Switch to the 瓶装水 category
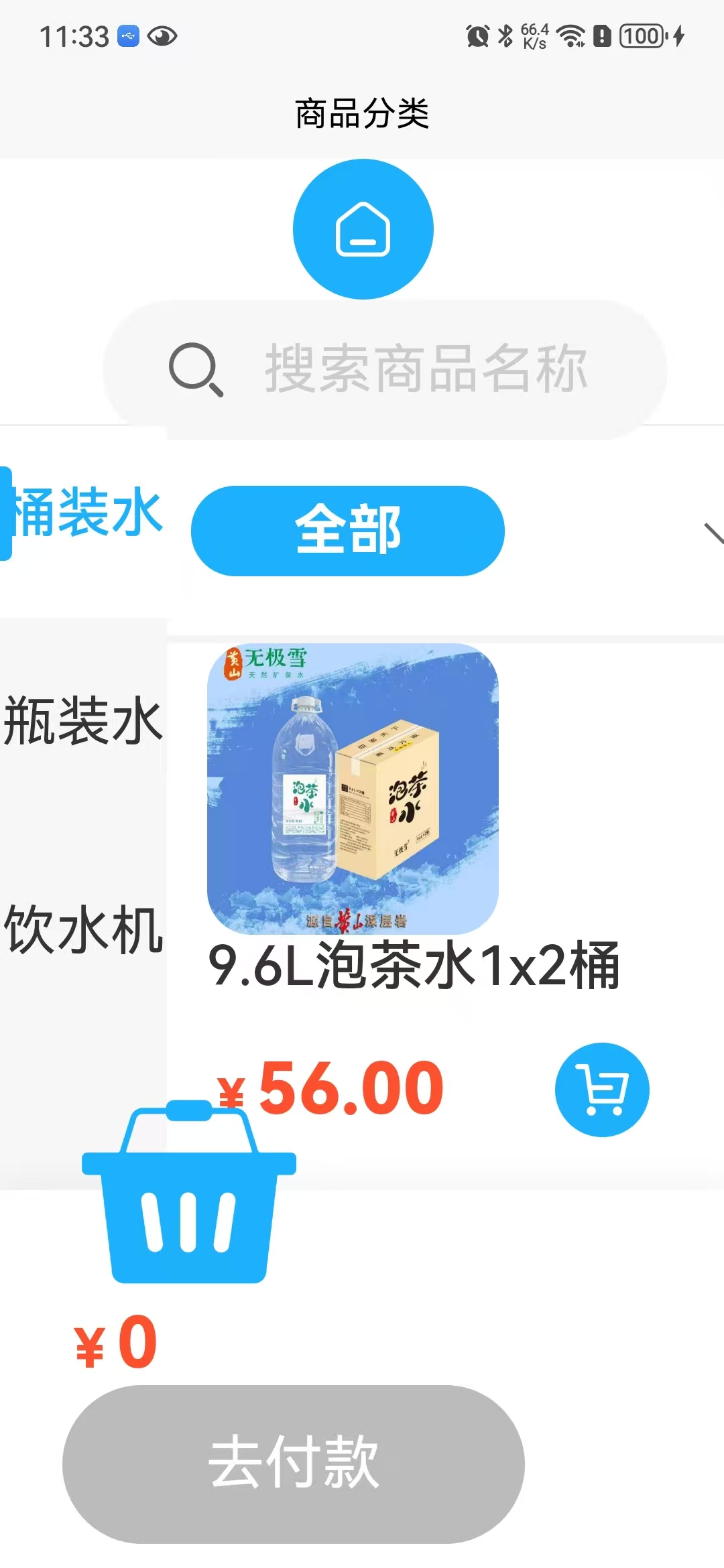 [x=82, y=720]
